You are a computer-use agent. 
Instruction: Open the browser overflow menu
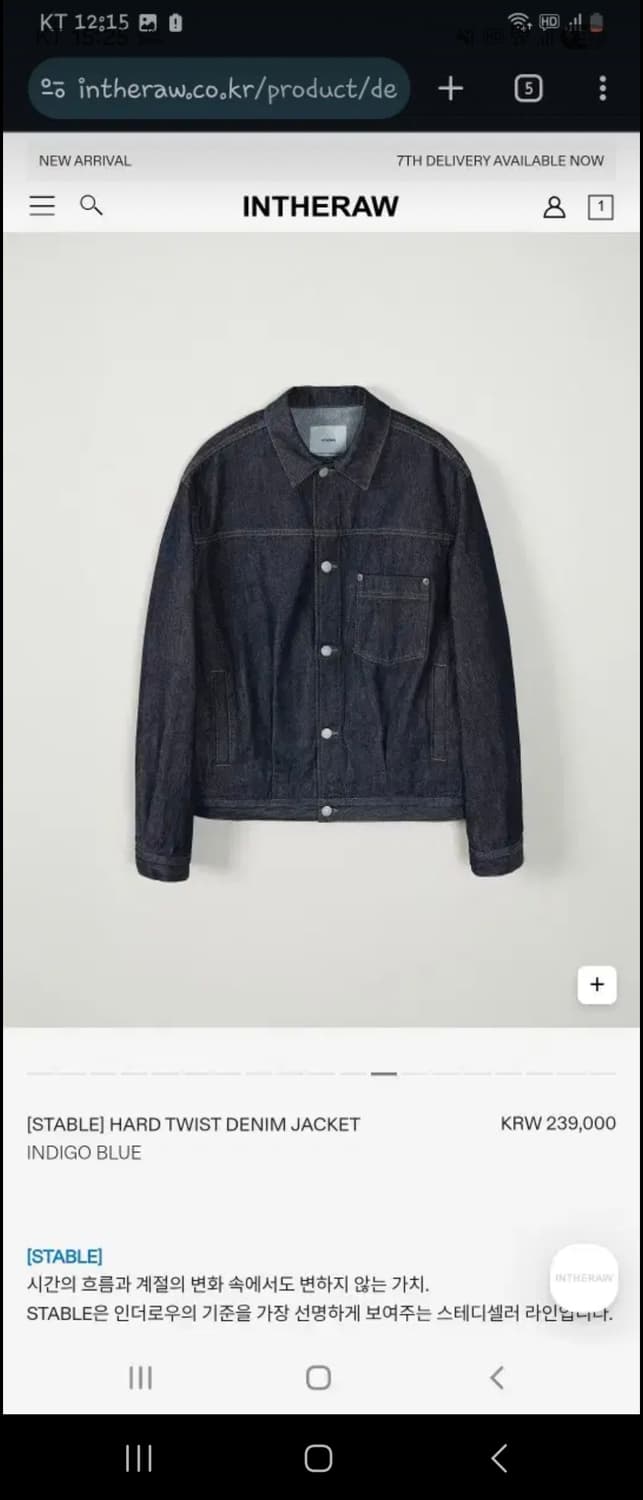[x=602, y=89]
